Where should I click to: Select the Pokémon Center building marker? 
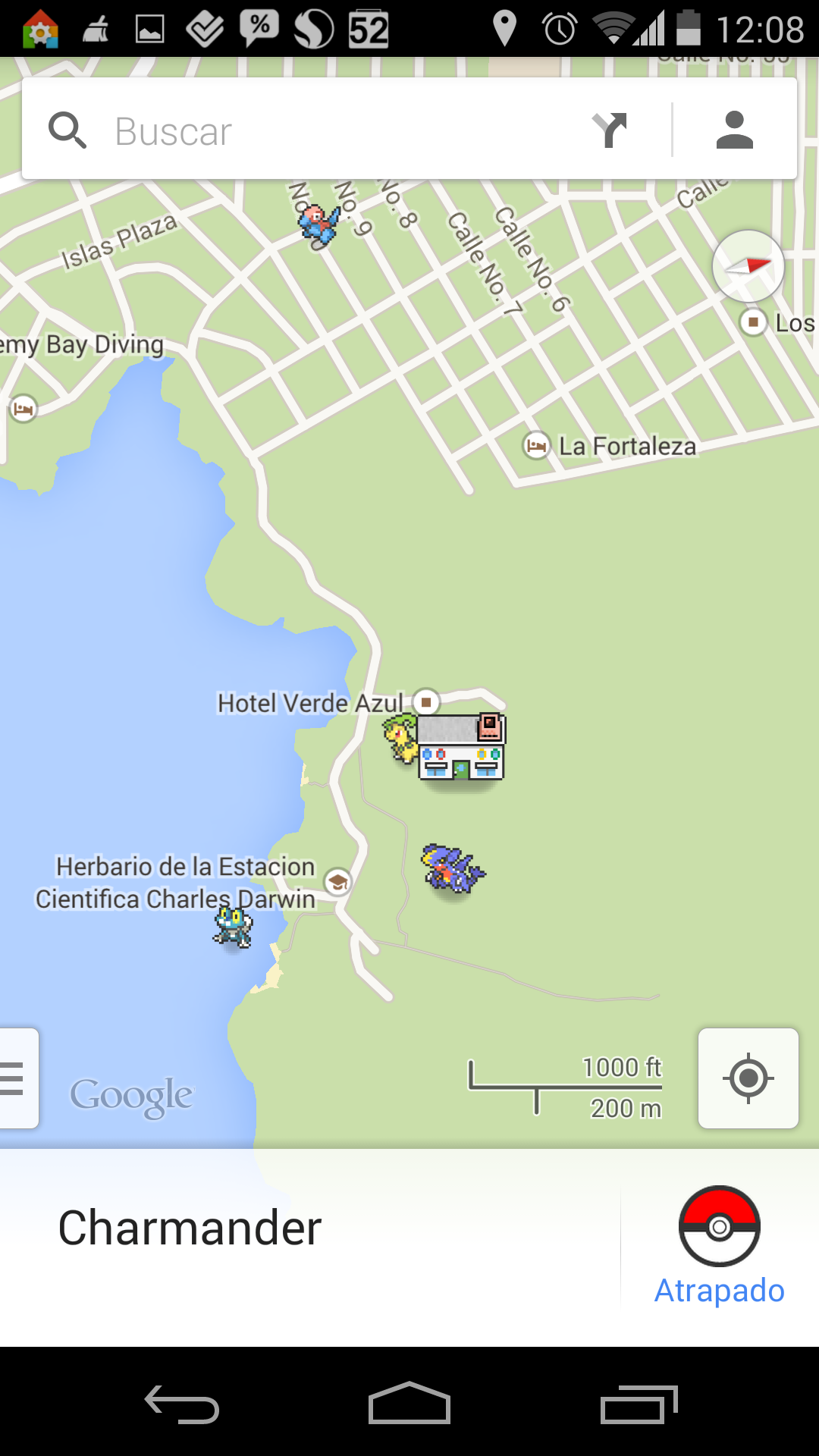(x=460, y=747)
